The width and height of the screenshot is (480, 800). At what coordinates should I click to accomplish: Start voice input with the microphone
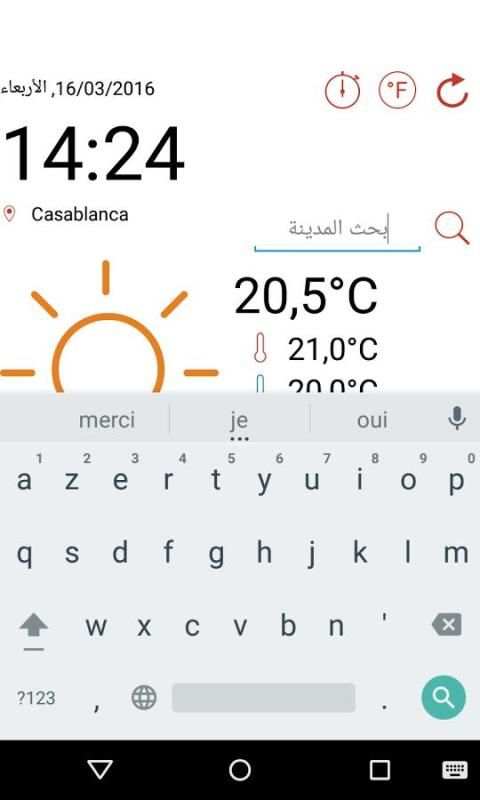point(457,418)
